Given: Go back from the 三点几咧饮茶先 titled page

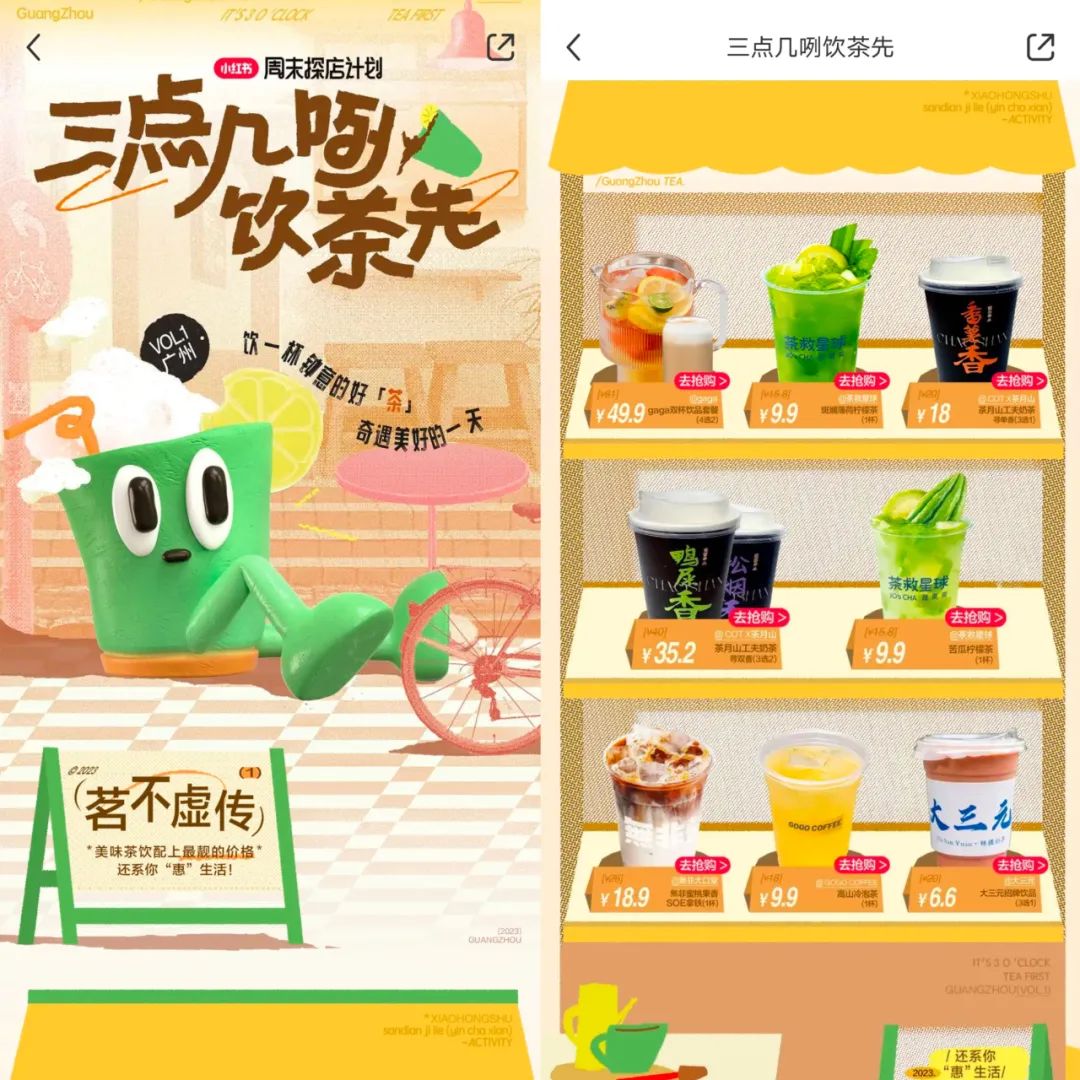Looking at the screenshot, I should click(x=573, y=47).
